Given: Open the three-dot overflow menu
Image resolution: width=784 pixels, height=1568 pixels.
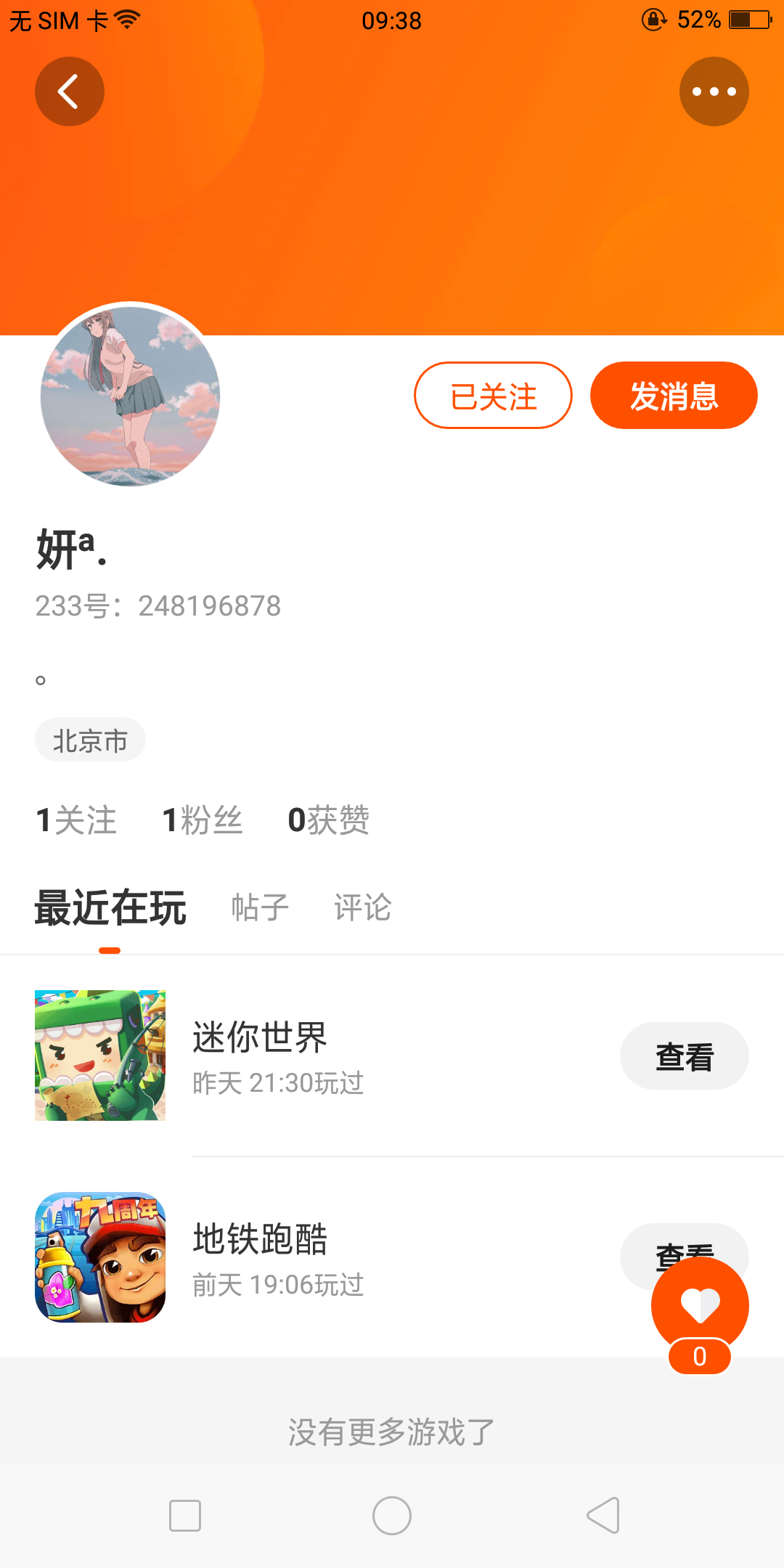Looking at the screenshot, I should tap(714, 91).
